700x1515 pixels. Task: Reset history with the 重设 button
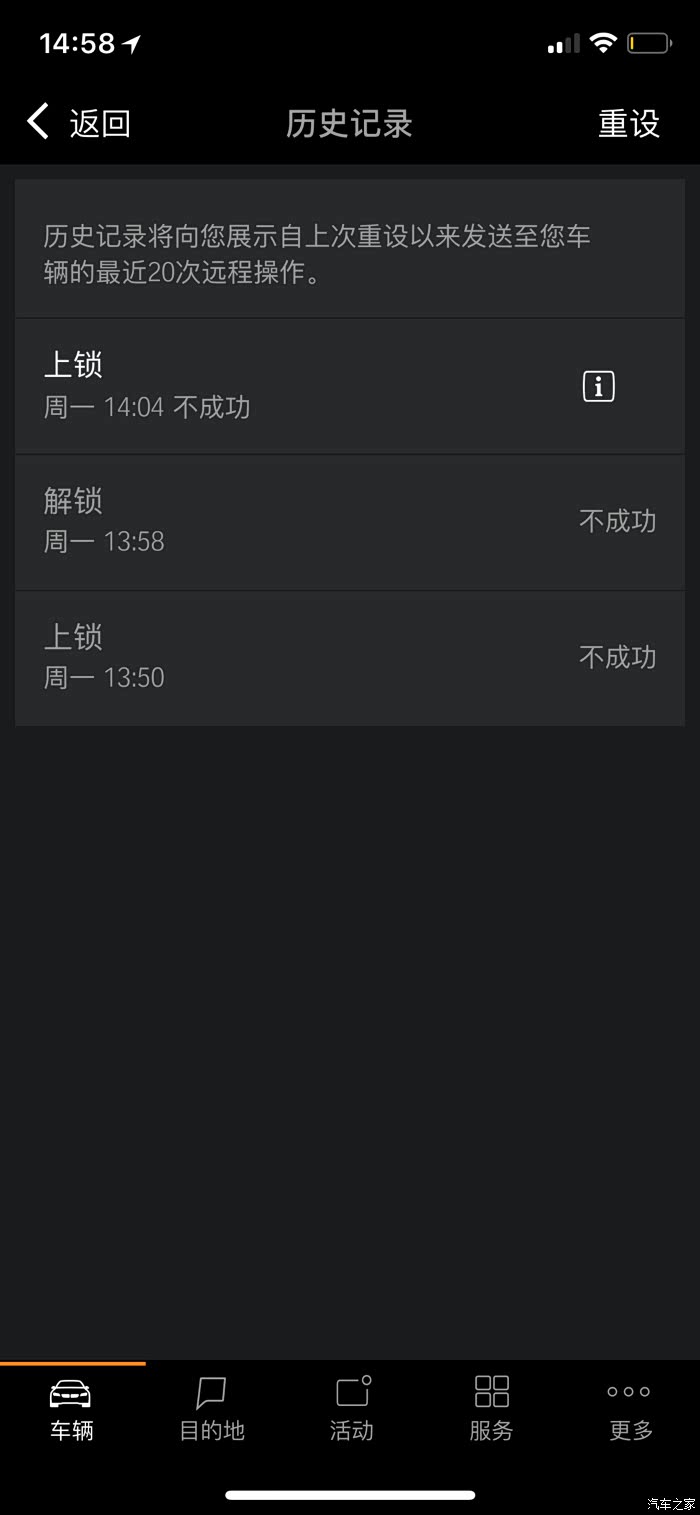tap(628, 123)
